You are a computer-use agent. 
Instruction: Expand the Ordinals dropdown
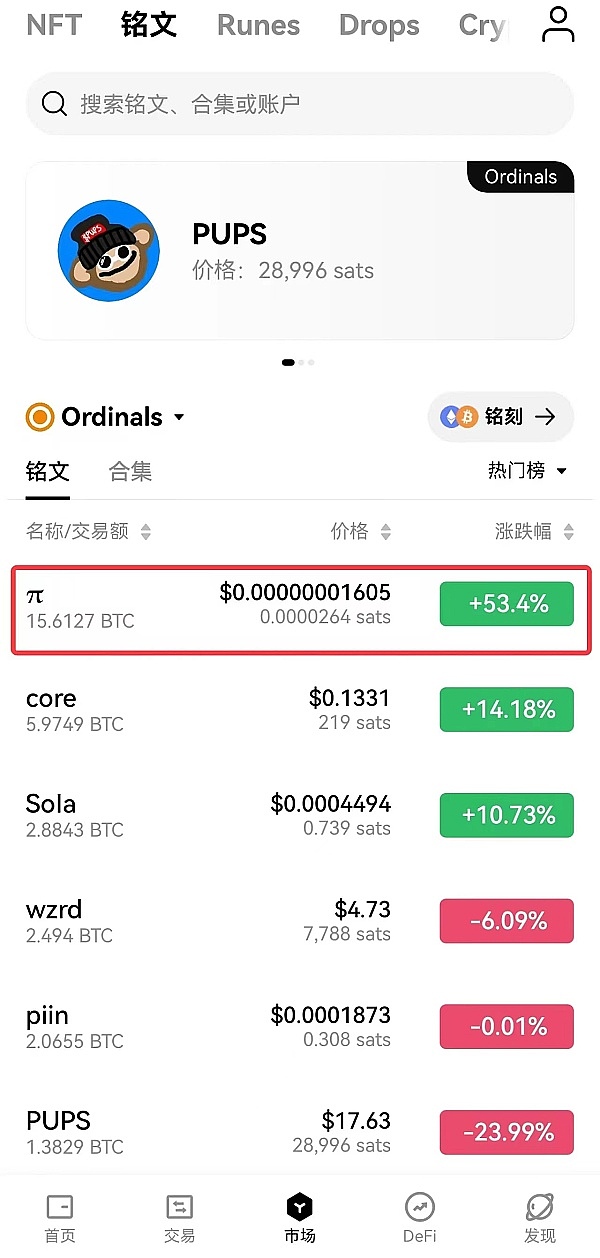click(106, 417)
